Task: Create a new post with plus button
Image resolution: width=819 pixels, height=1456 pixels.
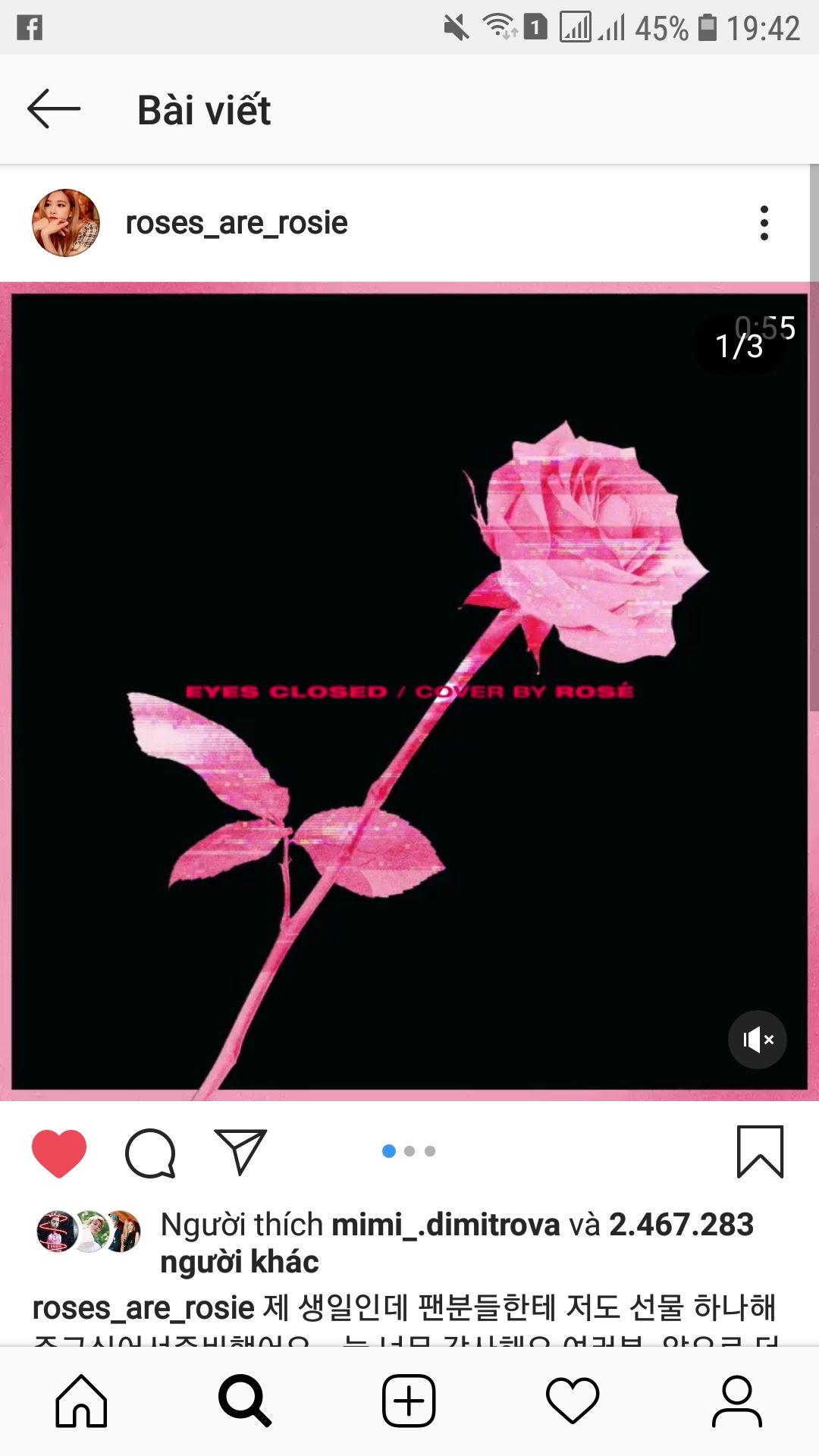Action: click(409, 1401)
